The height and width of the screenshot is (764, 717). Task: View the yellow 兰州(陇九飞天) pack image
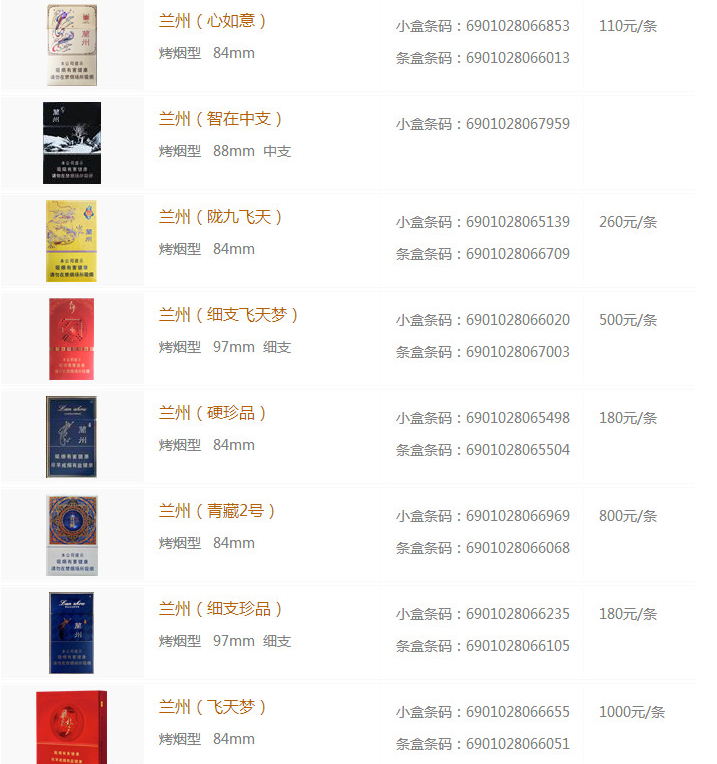click(72, 240)
